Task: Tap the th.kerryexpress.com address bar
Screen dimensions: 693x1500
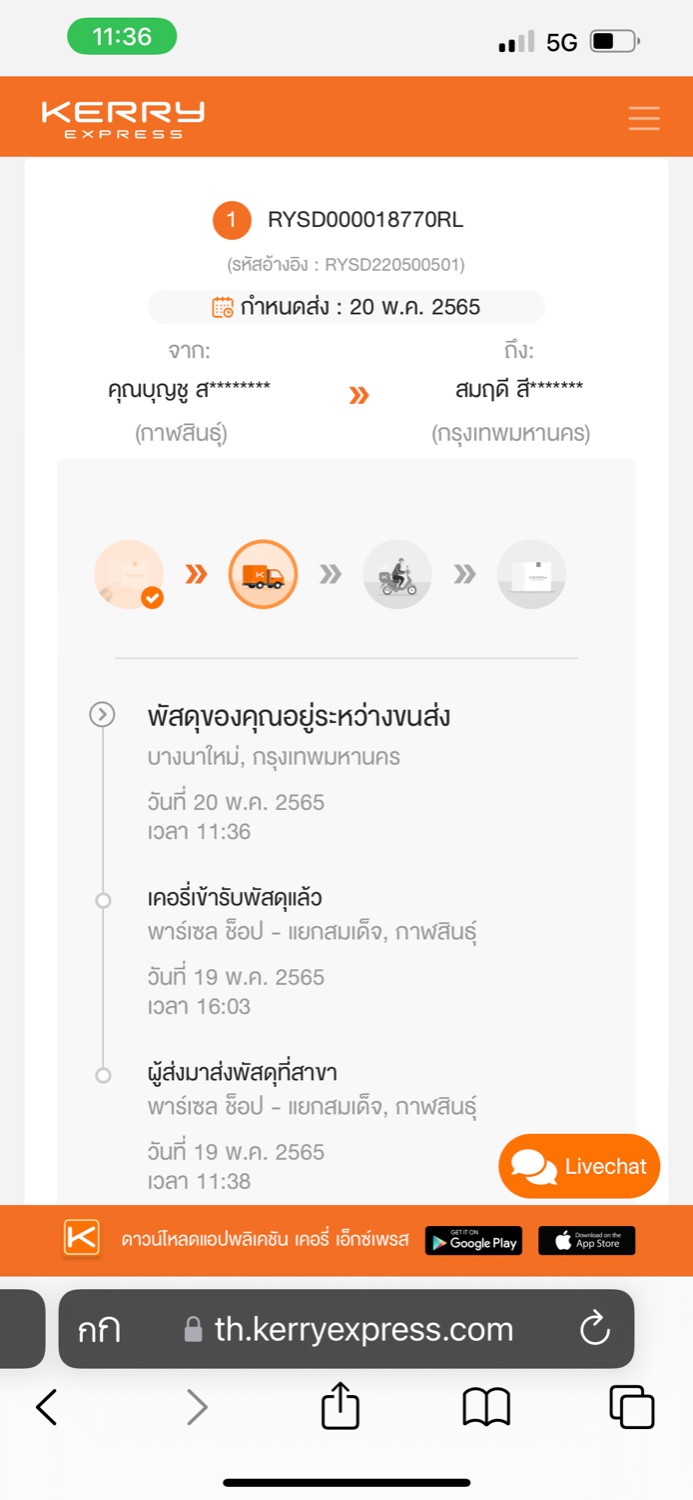Action: (x=347, y=1329)
